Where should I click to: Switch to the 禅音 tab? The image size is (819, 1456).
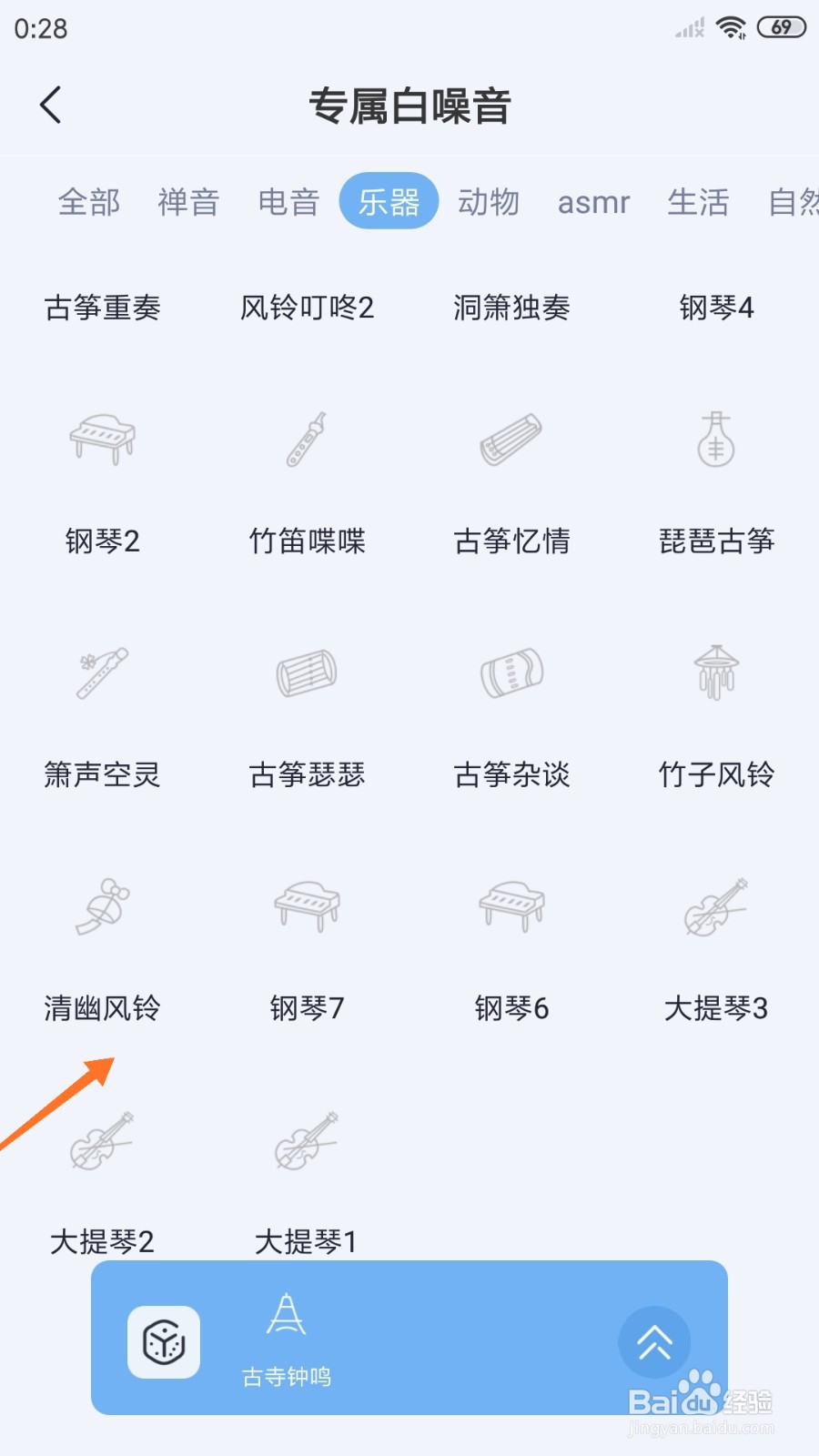pyautogui.click(x=188, y=201)
